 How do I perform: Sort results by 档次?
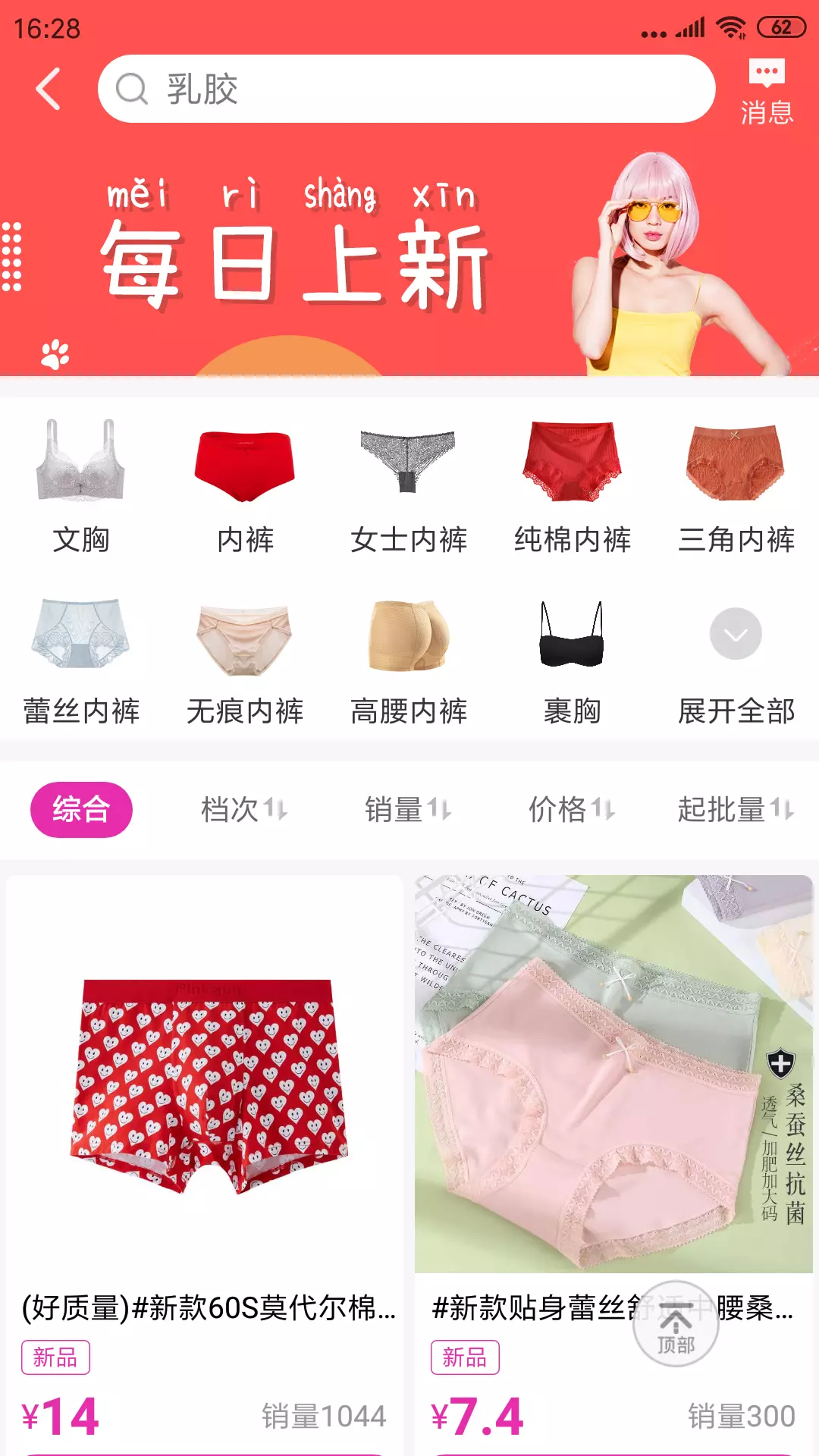pos(244,809)
